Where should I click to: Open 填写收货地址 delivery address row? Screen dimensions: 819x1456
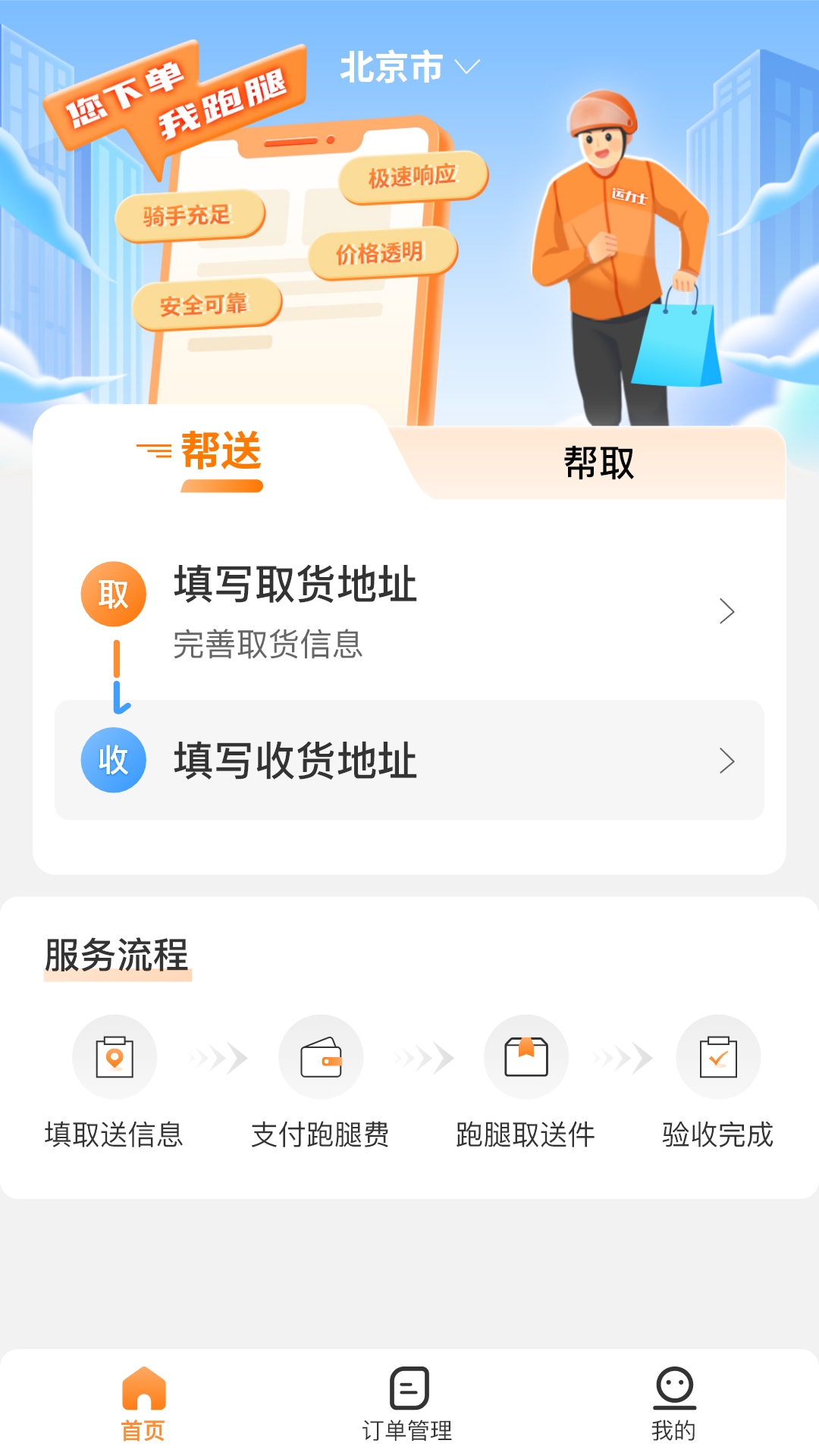409,760
